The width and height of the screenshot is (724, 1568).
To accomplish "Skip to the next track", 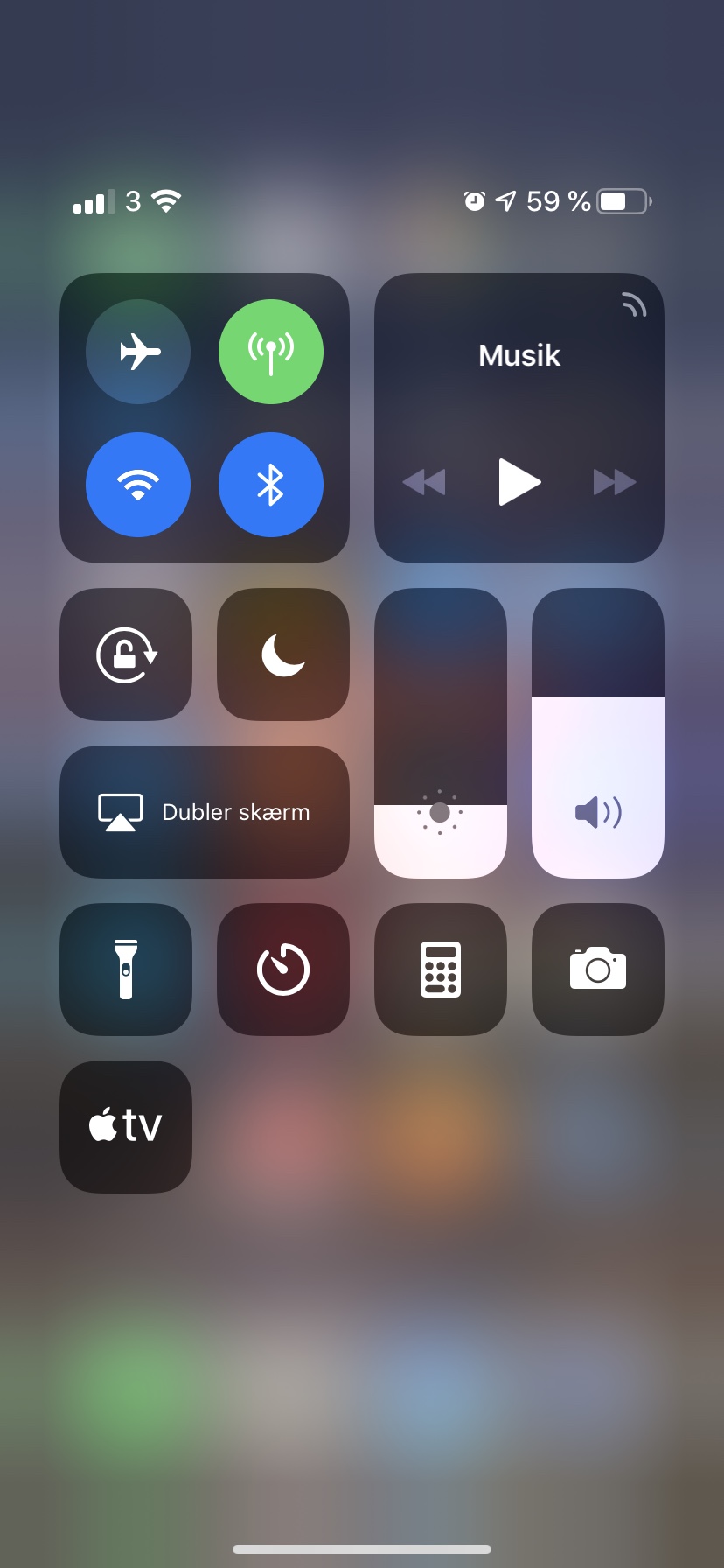I will [x=615, y=482].
